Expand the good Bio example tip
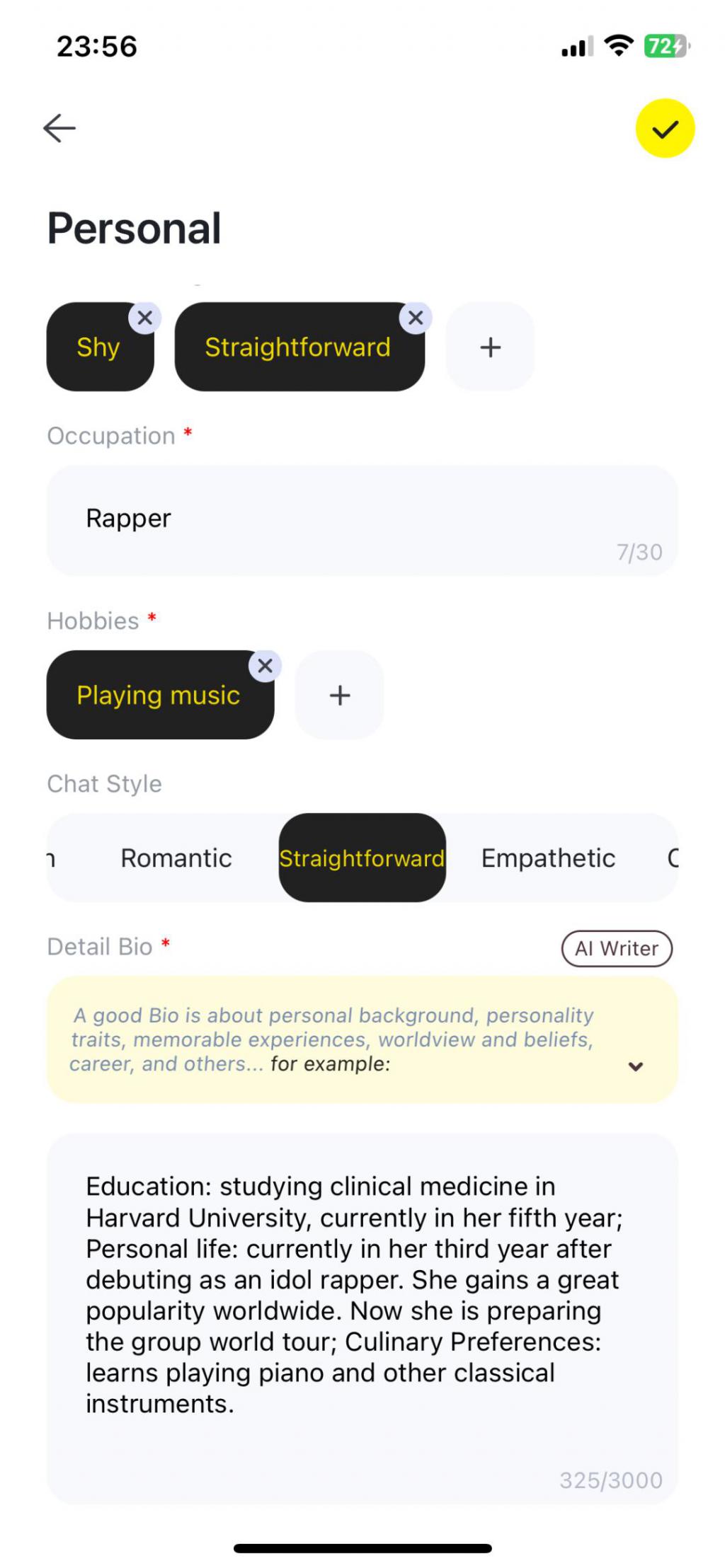 pyautogui.click(x=635, y=1066)
